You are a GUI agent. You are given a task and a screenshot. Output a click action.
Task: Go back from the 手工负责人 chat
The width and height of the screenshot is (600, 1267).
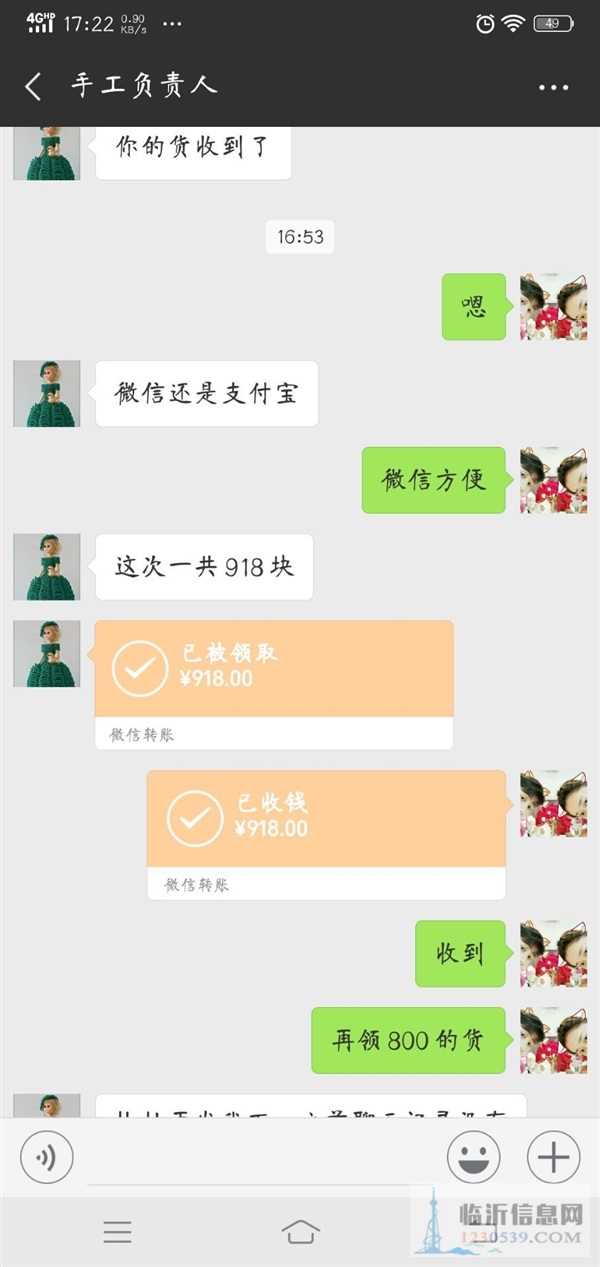pyautogui.click(x=33, y=87)
